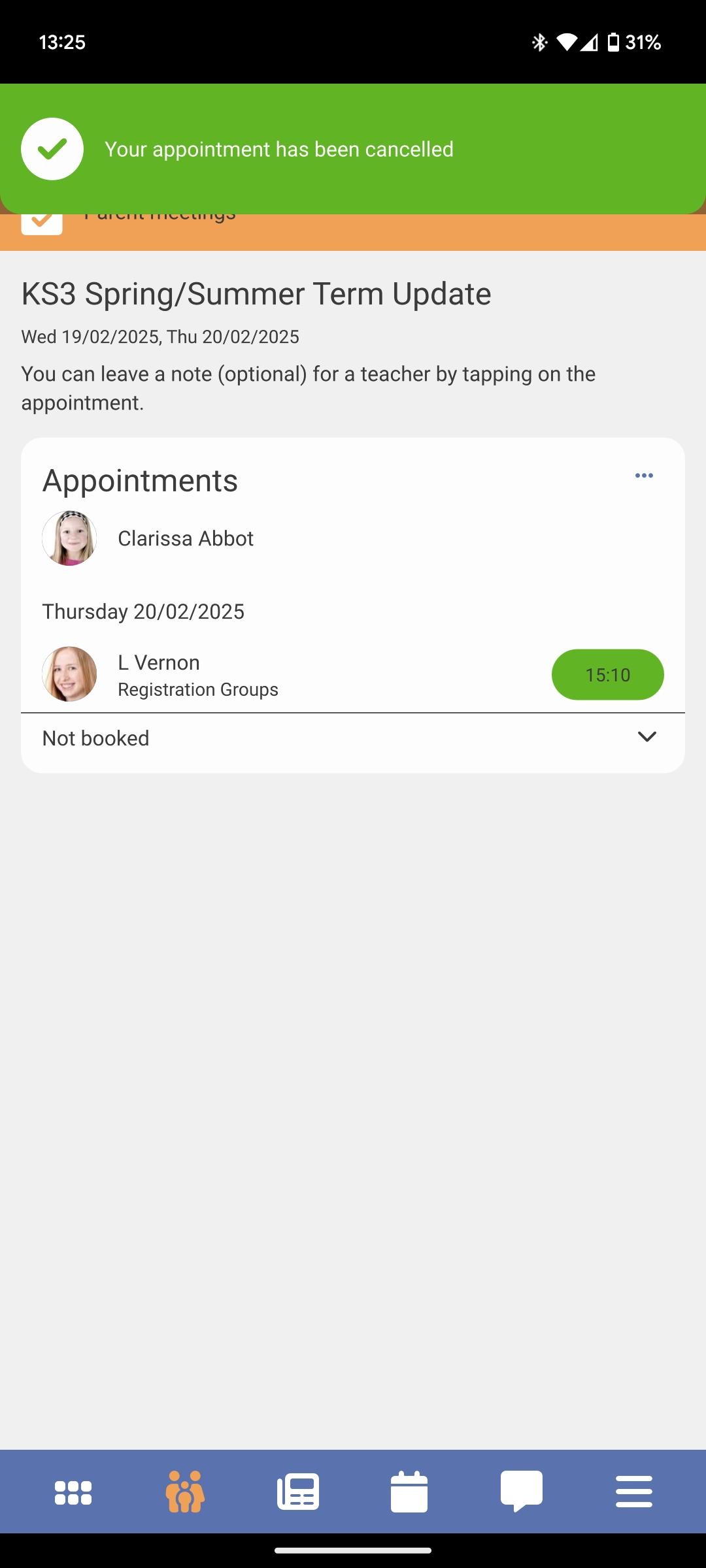The image size is (706, 1568).
Task: Open the hamburger menu
Action: click(x=633, y=1492)
